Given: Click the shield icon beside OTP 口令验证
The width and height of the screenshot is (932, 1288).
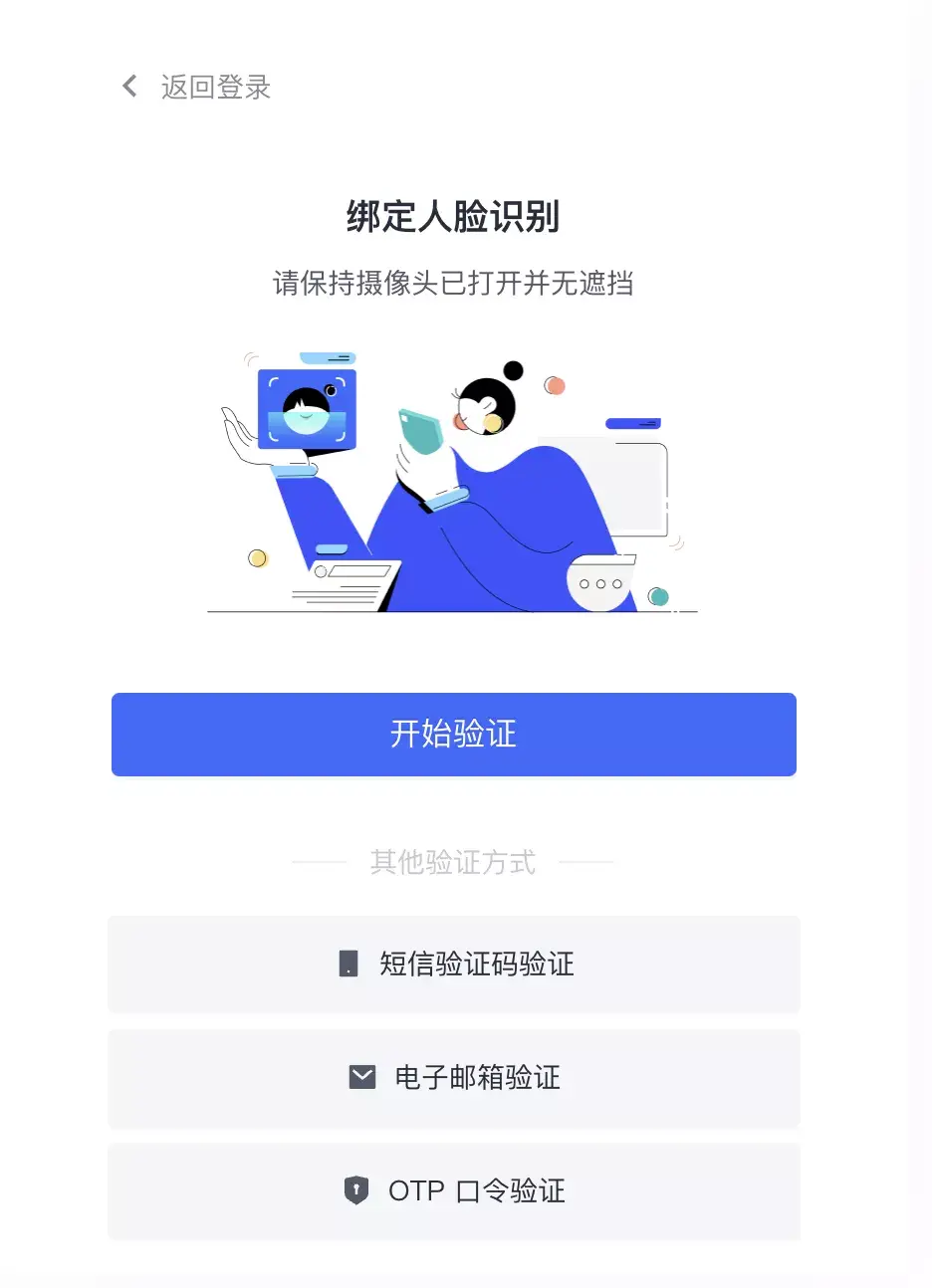Looking at the screenshot, I should click(357, 1191).
